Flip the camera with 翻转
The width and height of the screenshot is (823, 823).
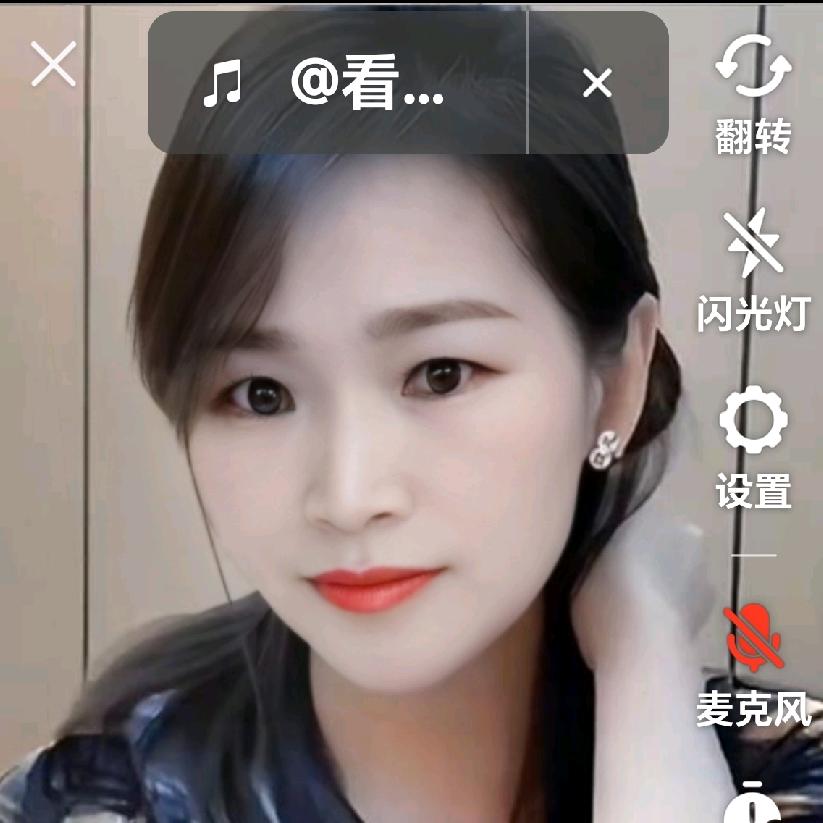(753, 92)
